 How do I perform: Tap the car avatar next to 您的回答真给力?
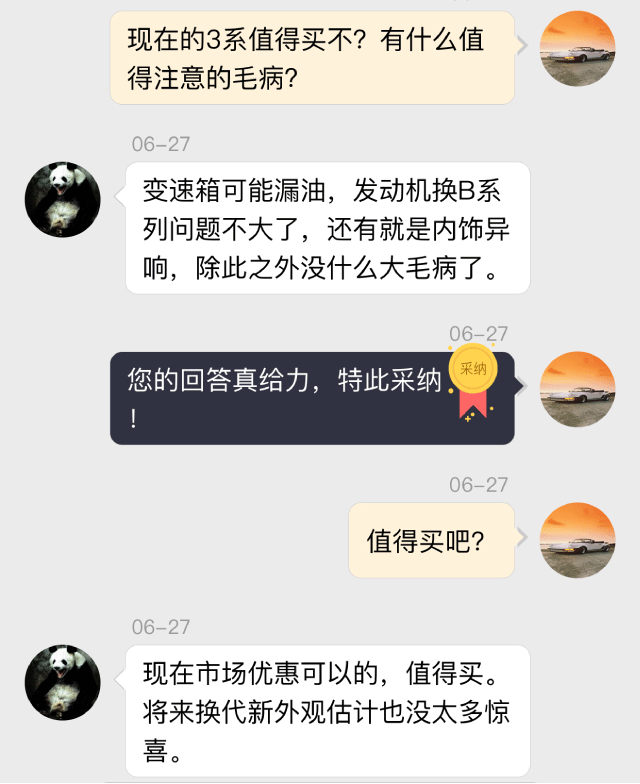point(577,389)
